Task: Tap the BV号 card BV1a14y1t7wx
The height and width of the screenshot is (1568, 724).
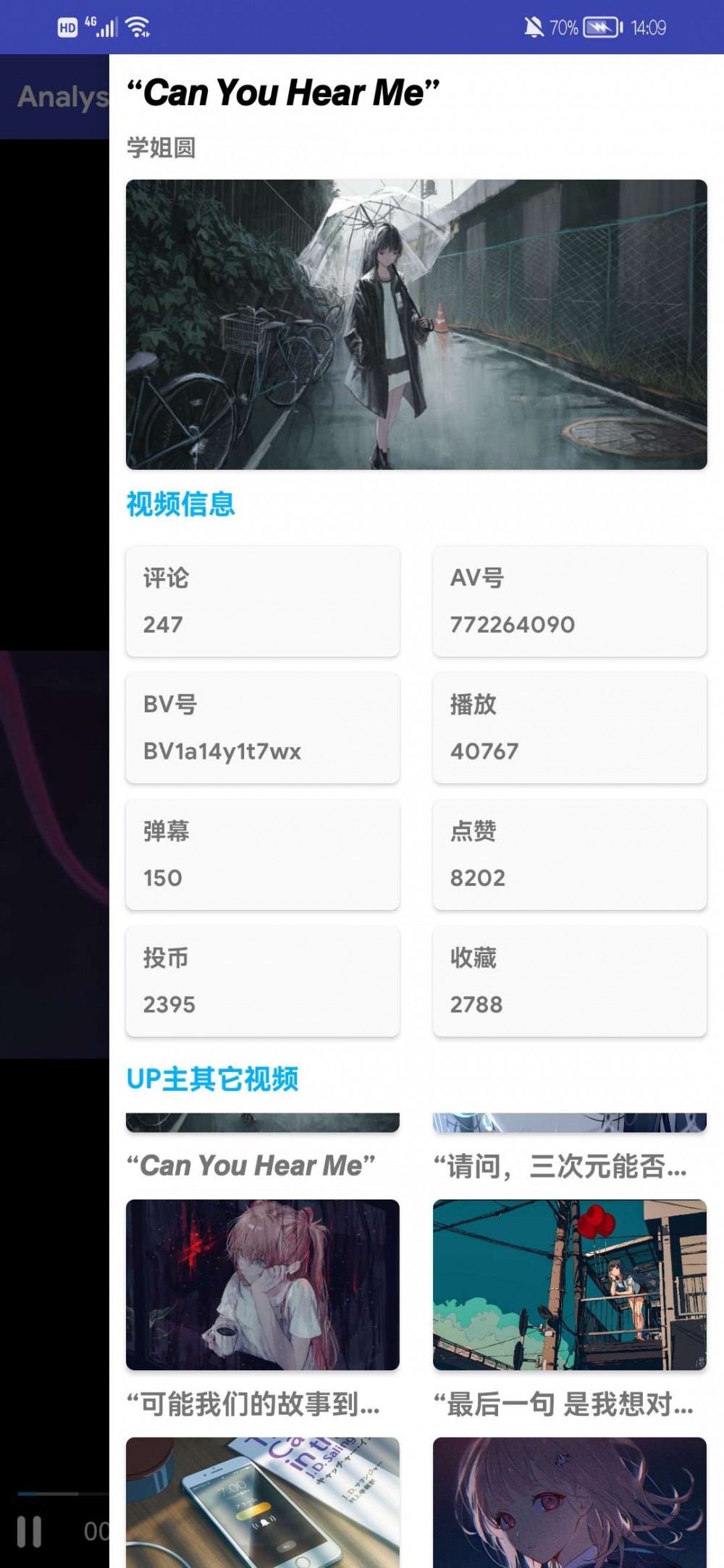Action: pos(262,728)
